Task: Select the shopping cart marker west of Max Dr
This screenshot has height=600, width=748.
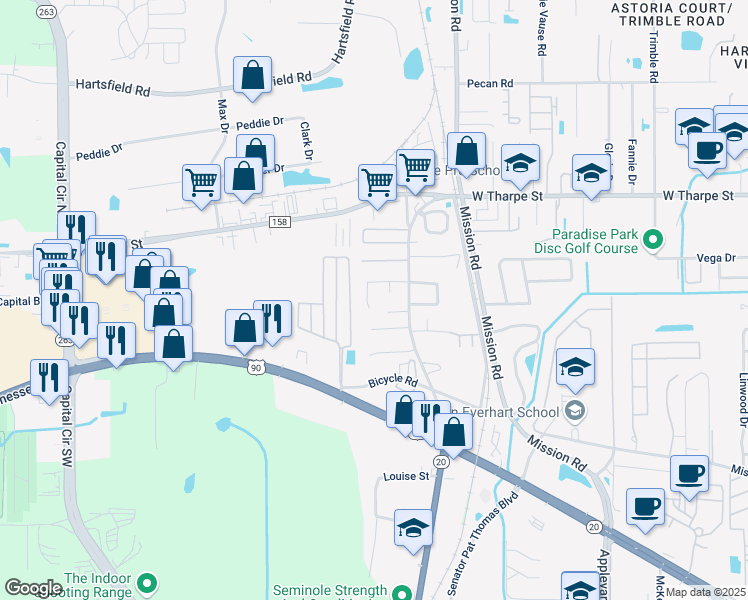Action: point(201,184)
